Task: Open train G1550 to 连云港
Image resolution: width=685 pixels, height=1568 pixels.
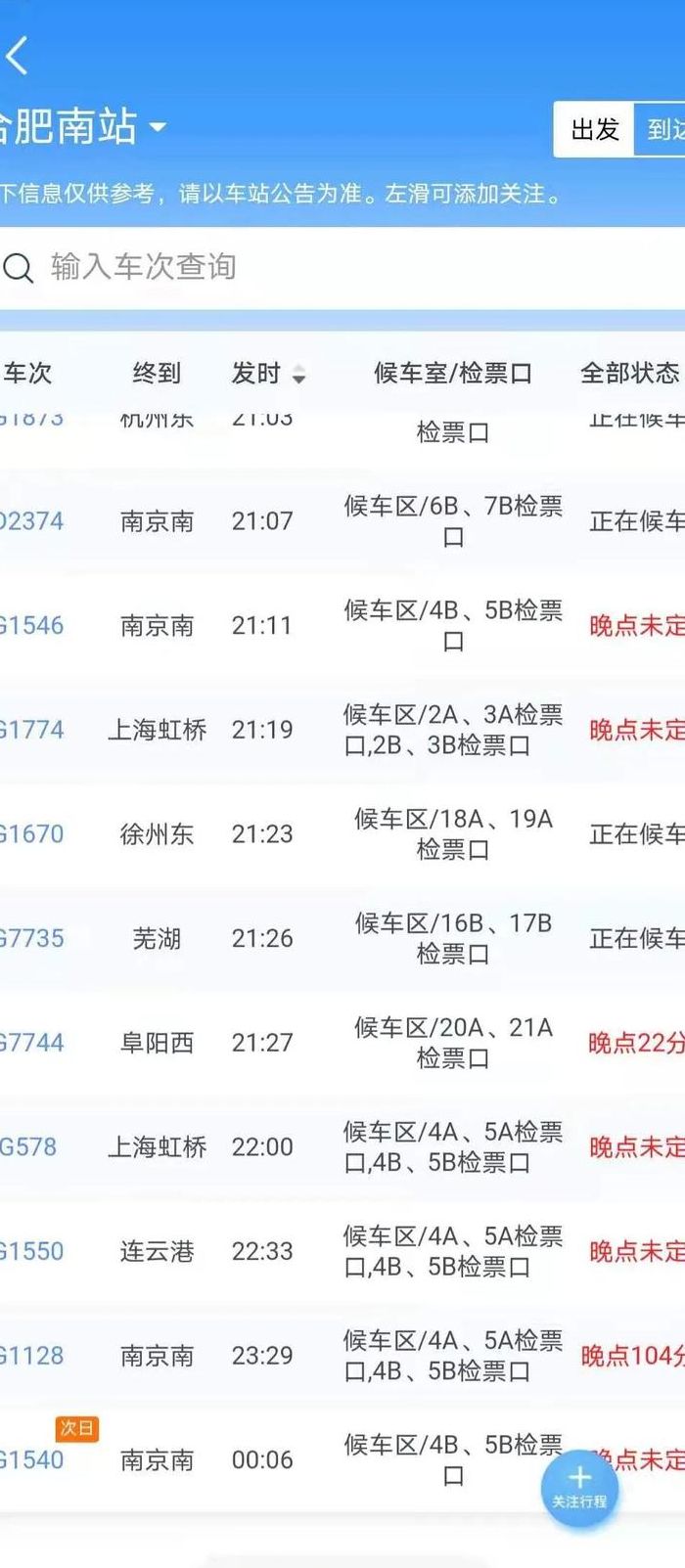Action: point(342,1251)
